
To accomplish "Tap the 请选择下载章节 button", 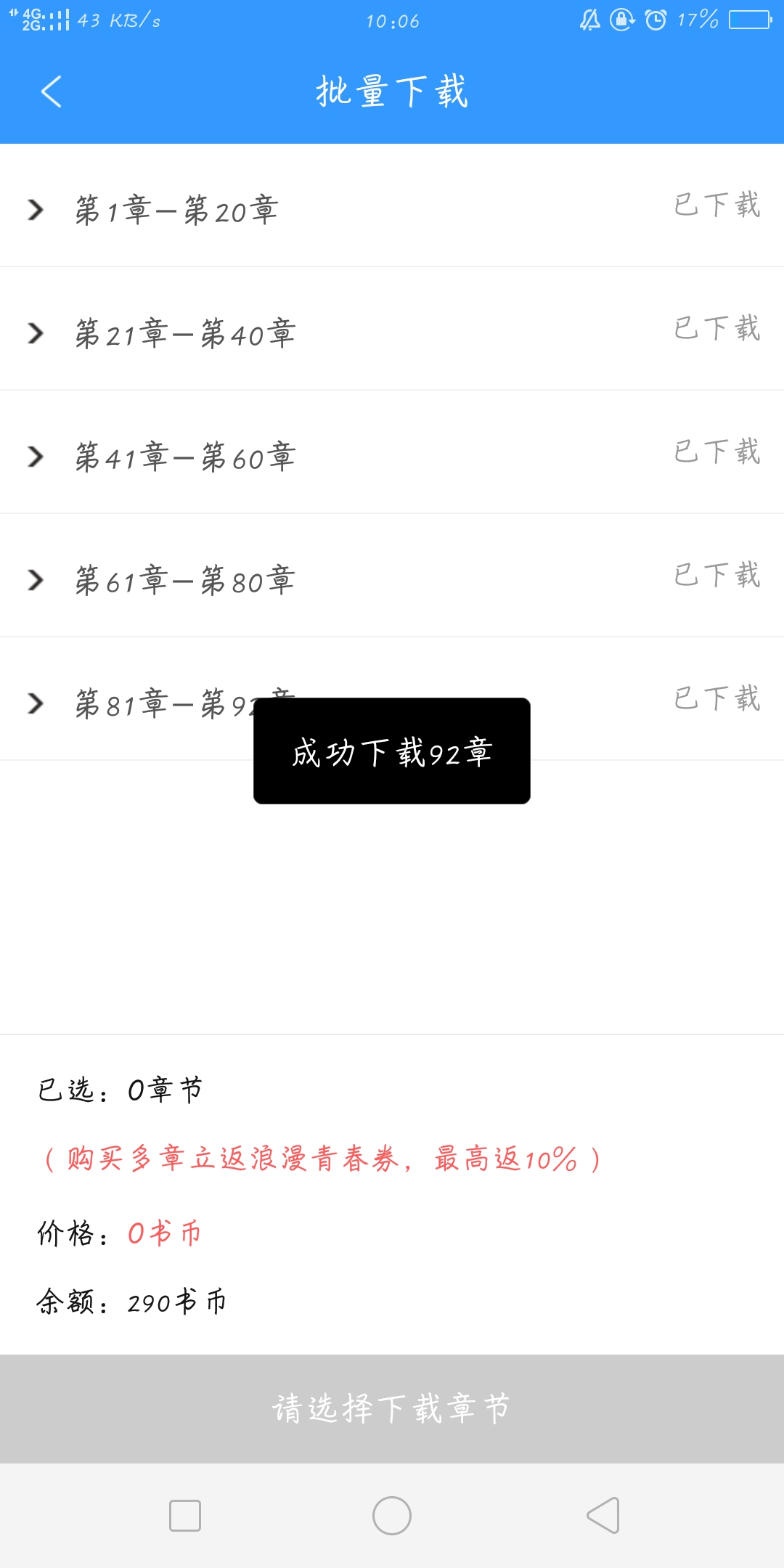I will [x=392, y=1408].
